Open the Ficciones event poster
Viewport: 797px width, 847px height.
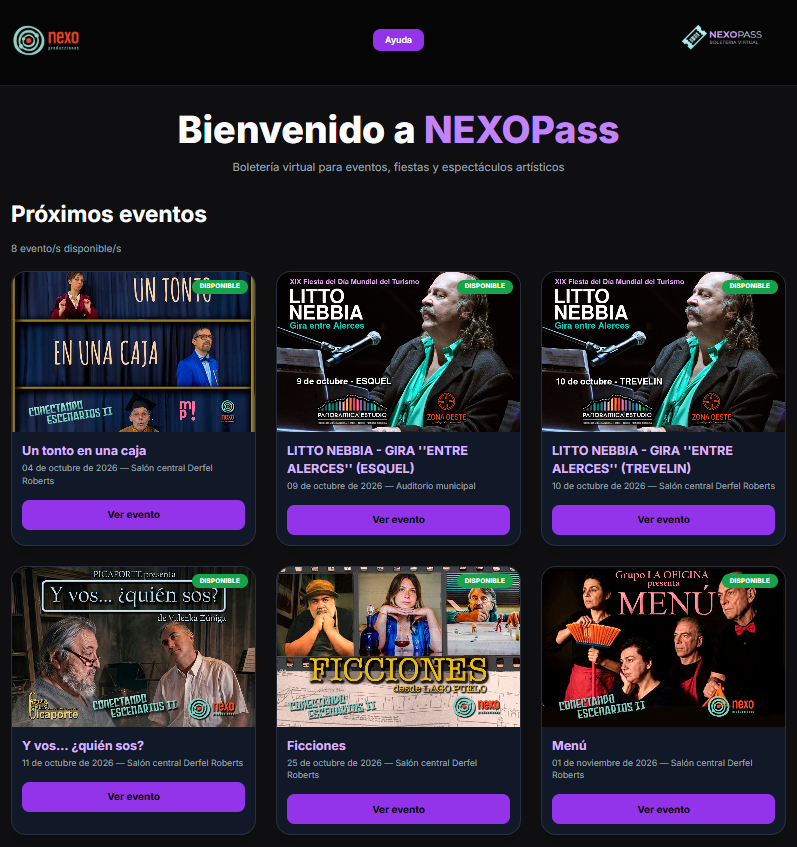pos(398,647)
